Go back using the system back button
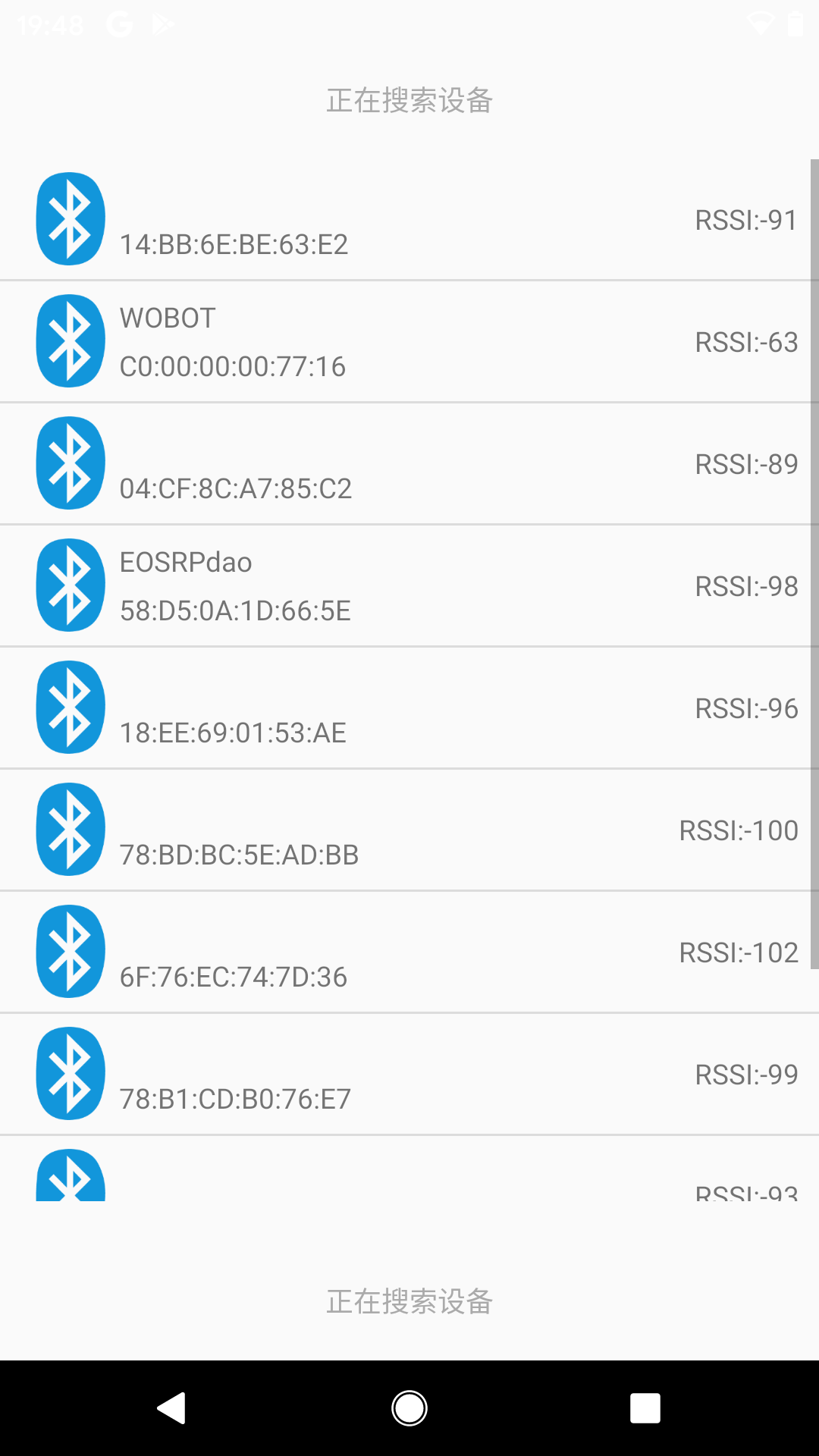 point(172,1408)
